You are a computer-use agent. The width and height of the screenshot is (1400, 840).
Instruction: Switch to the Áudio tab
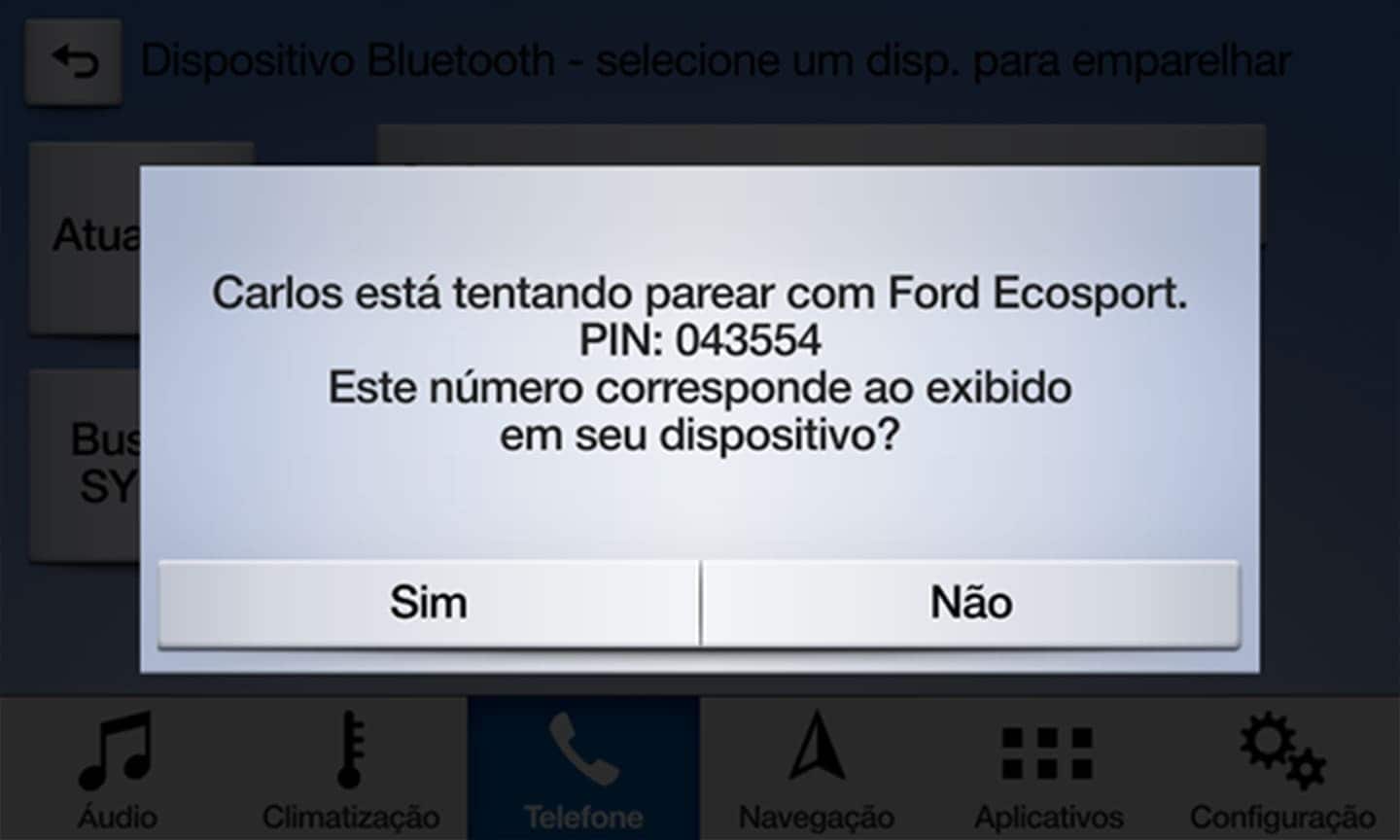[117, 770]
